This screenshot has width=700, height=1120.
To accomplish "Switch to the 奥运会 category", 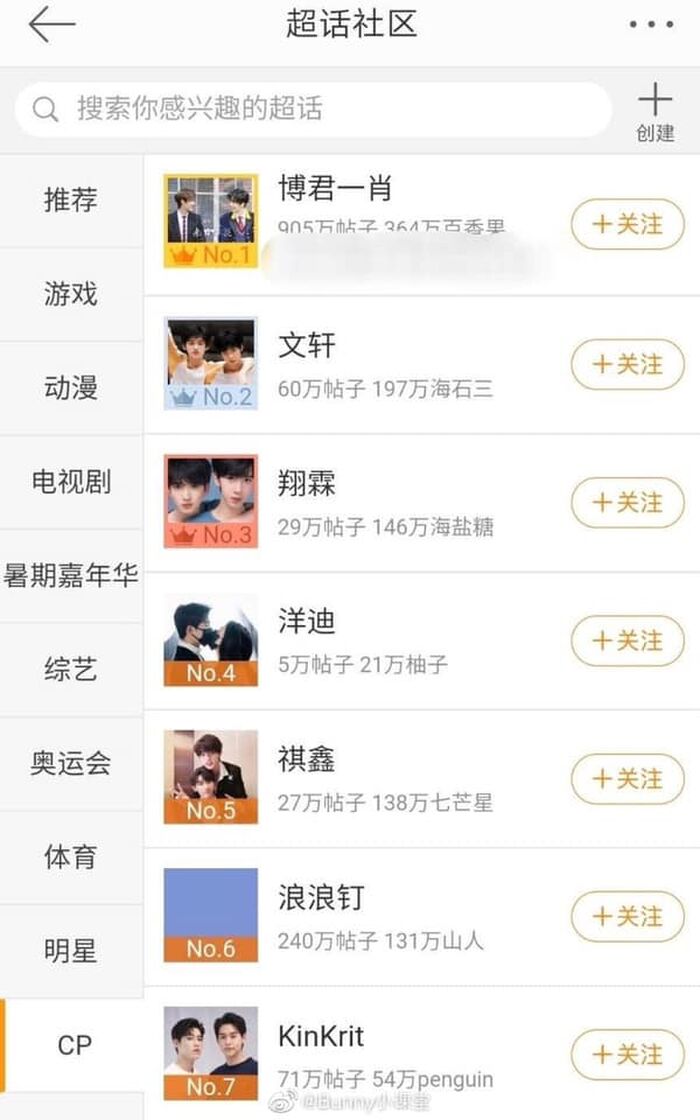I will point(71,763).
